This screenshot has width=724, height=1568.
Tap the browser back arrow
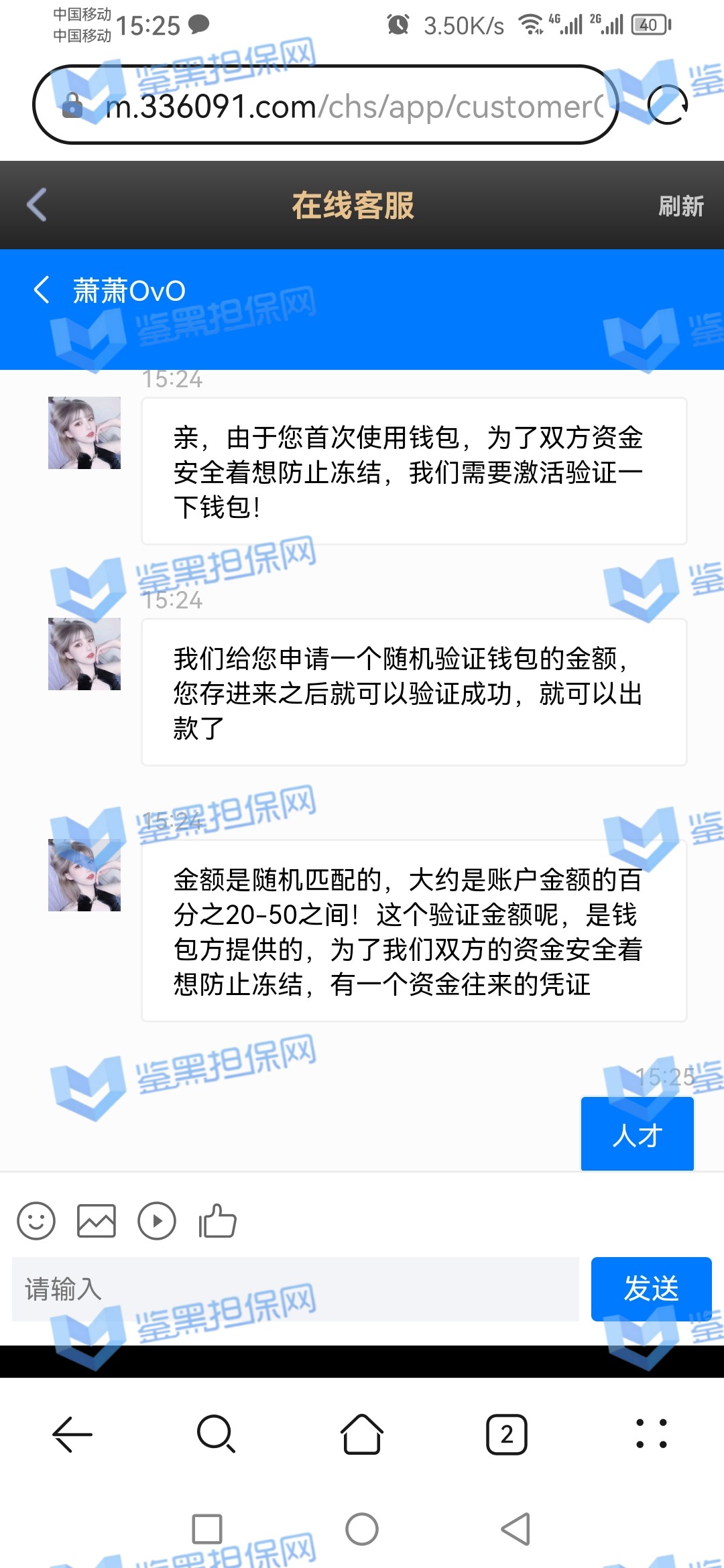pyautogui.click(x=72, y=1434)
